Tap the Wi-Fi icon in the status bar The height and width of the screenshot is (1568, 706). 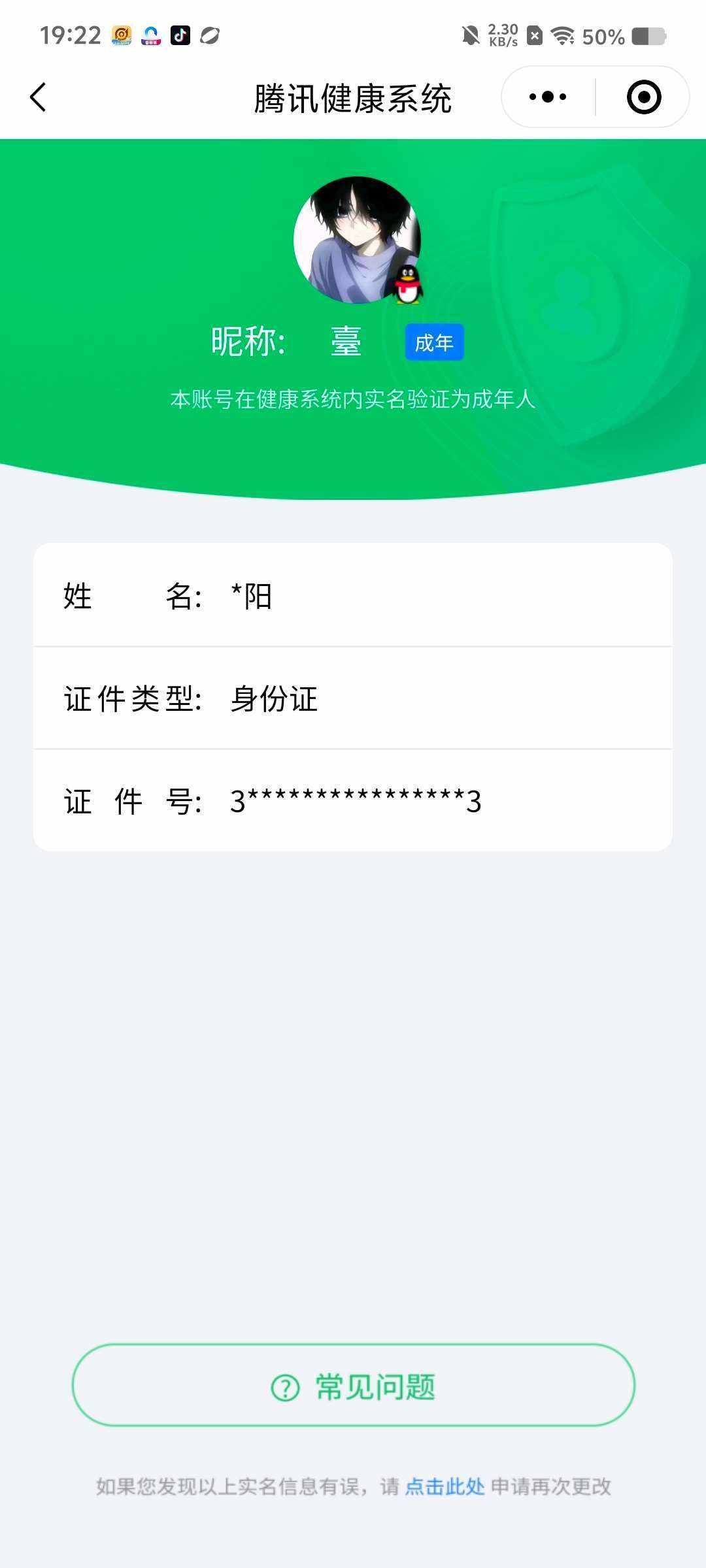[563, 36]
